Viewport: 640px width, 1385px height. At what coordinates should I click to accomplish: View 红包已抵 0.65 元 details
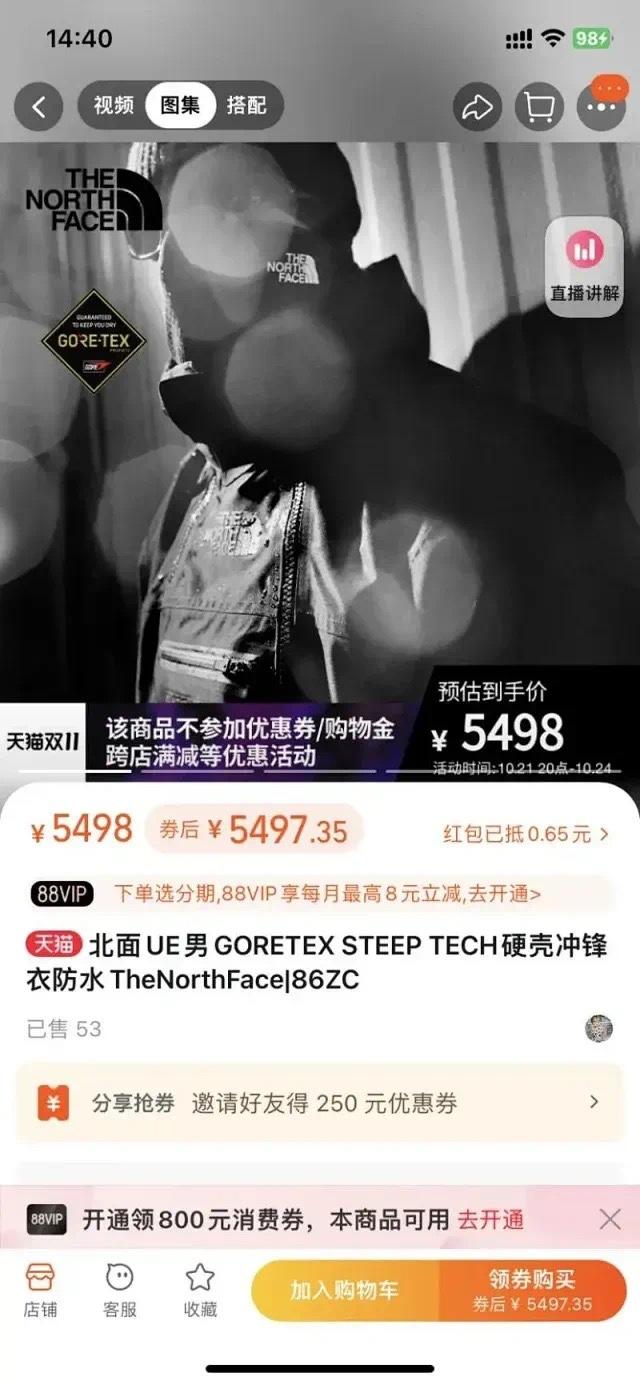point(526,833)
